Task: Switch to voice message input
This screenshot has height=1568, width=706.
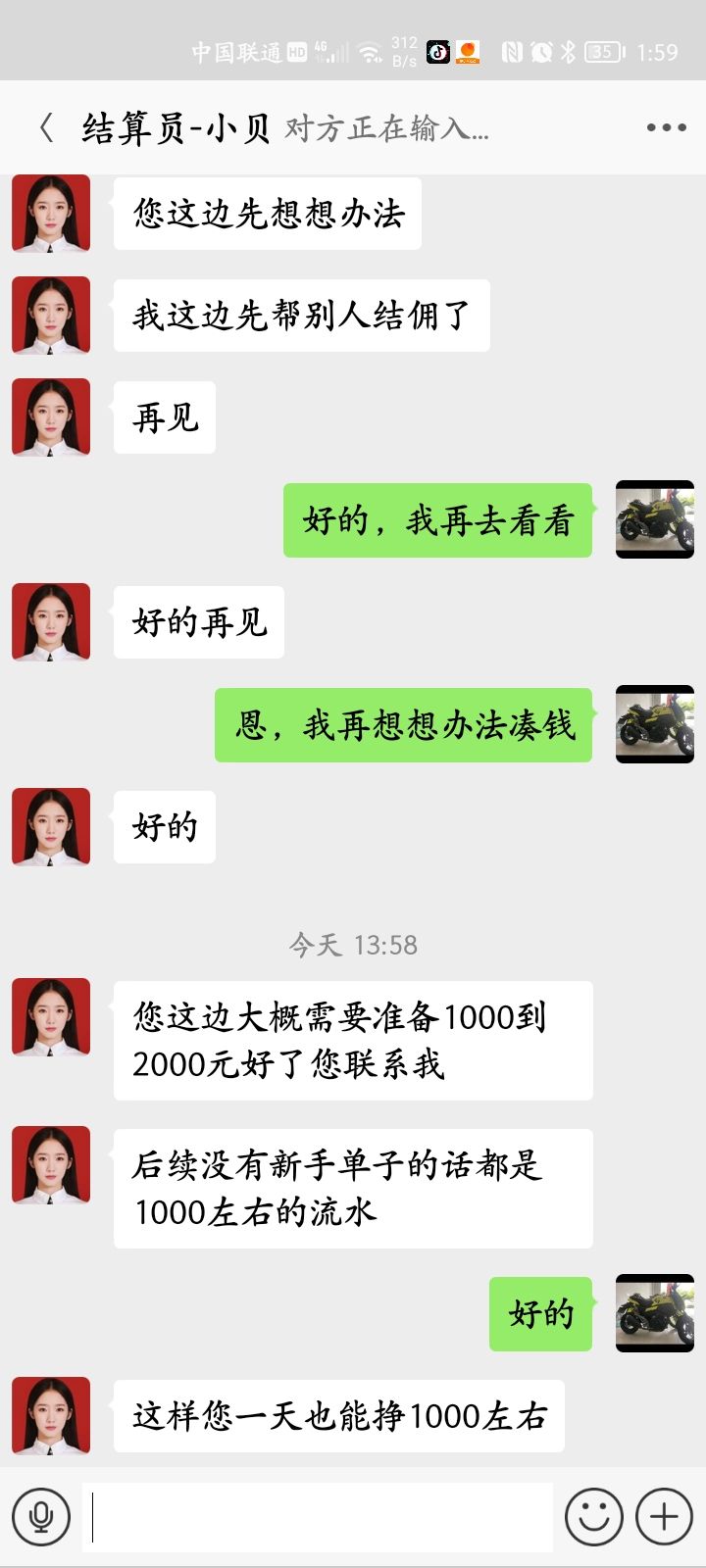Action: pyautogui.click(x=41, y=1516)
